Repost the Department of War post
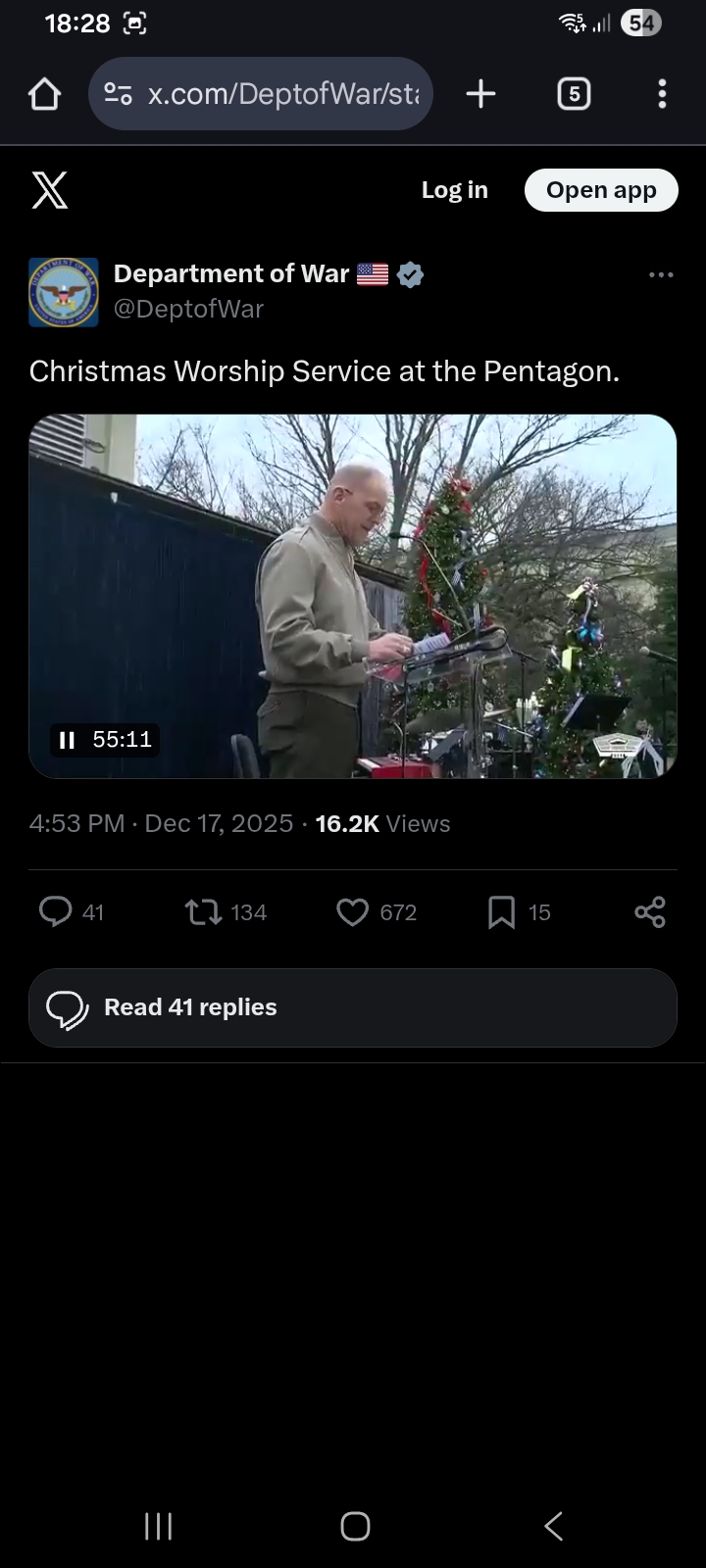Viewport: 706px width, 1568px height. point(204,912)
